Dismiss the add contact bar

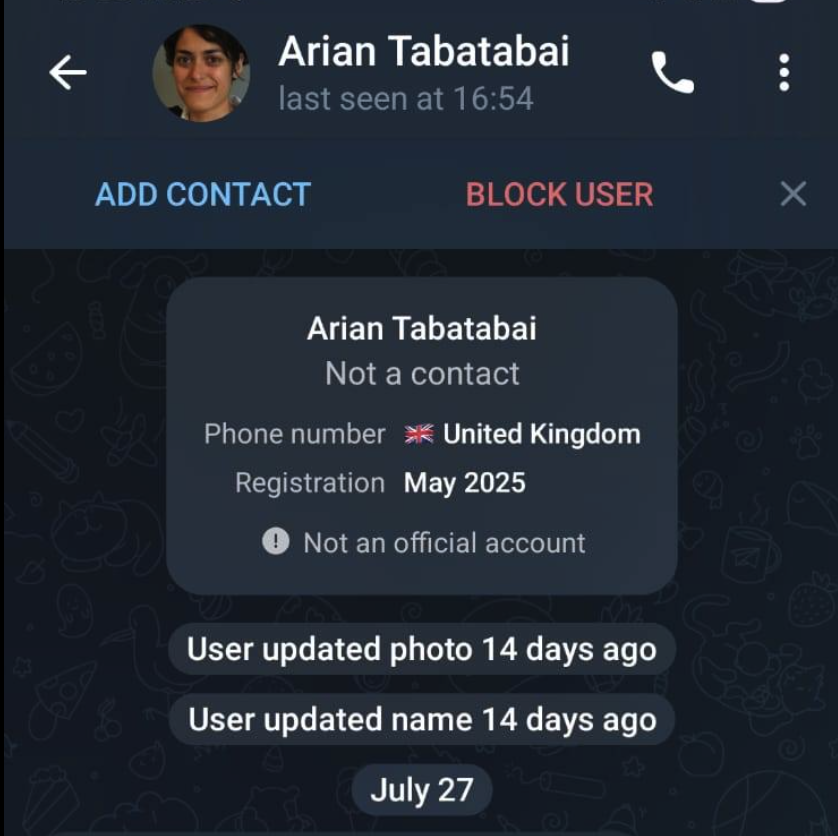[x=793, y=194]
